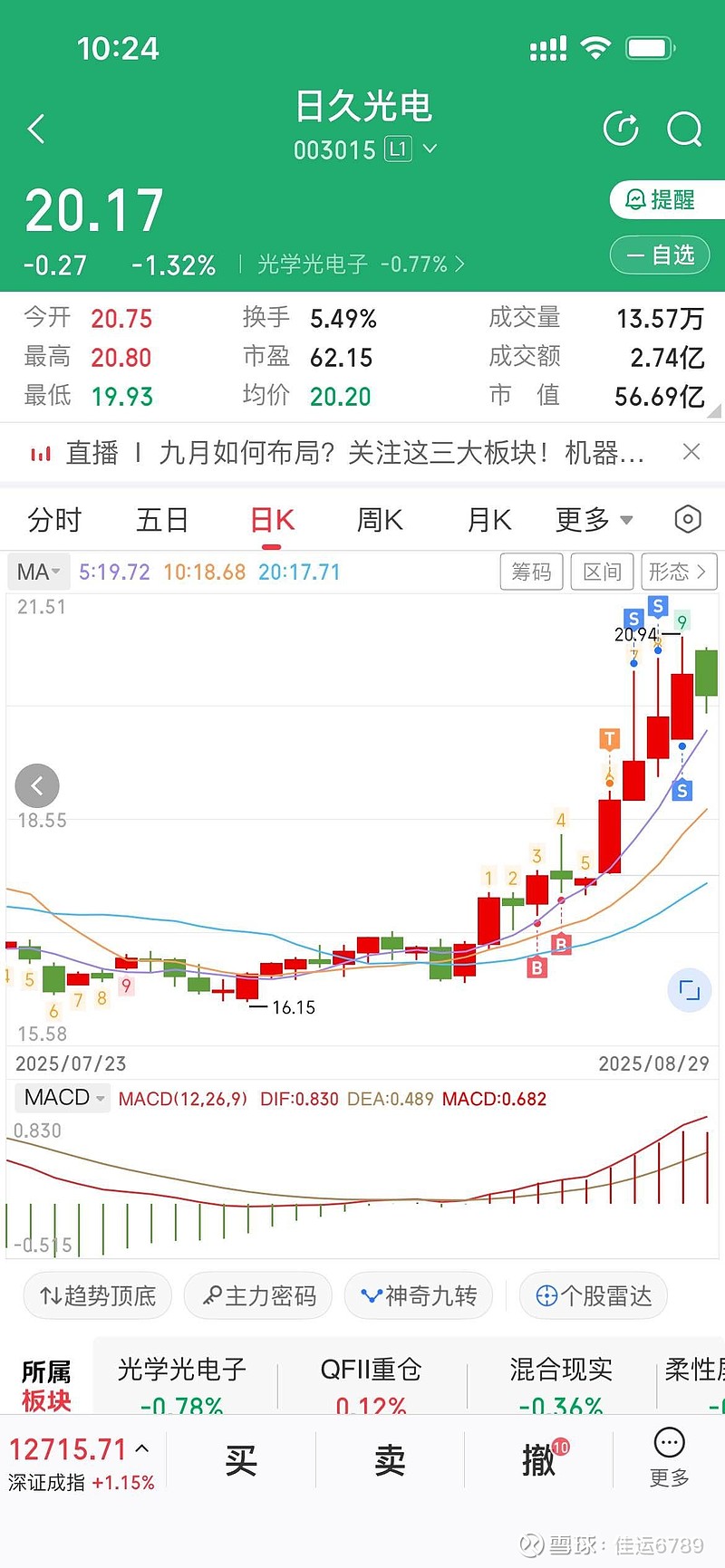Dismiss the 直播 banner
The height and width of the screenshot is (1568, 725).
click(x=691, y=451)
